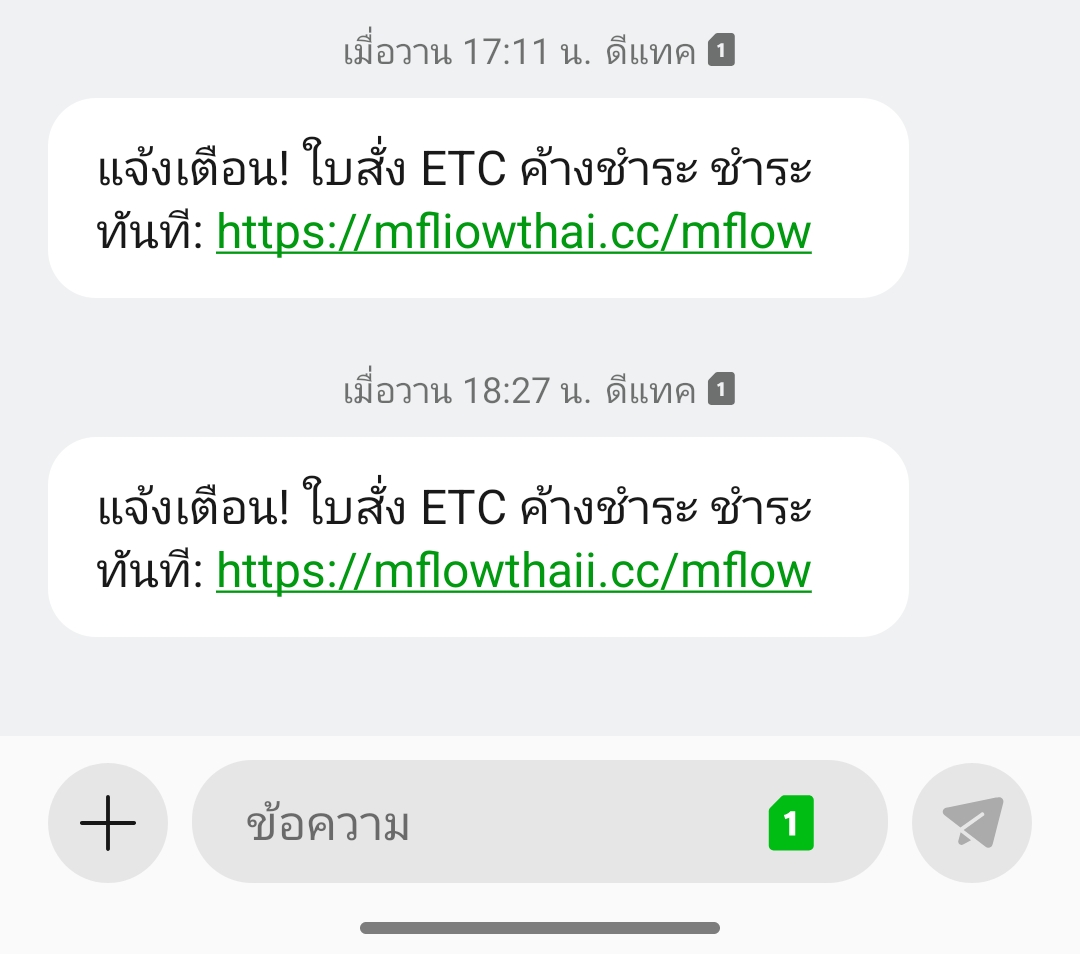Open the mflowthaii.cc/mflow link
1080x954 pixels.
point(514,572)
